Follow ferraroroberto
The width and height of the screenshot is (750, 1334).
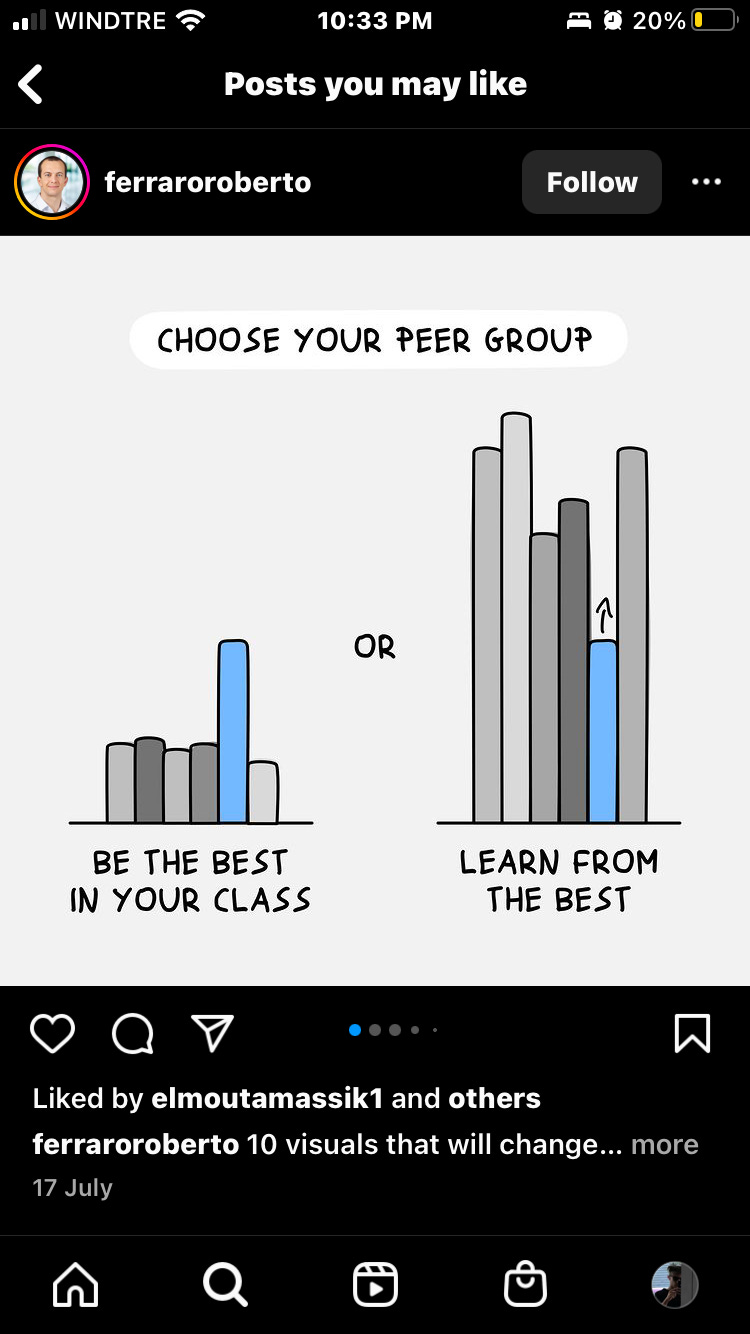591,182
